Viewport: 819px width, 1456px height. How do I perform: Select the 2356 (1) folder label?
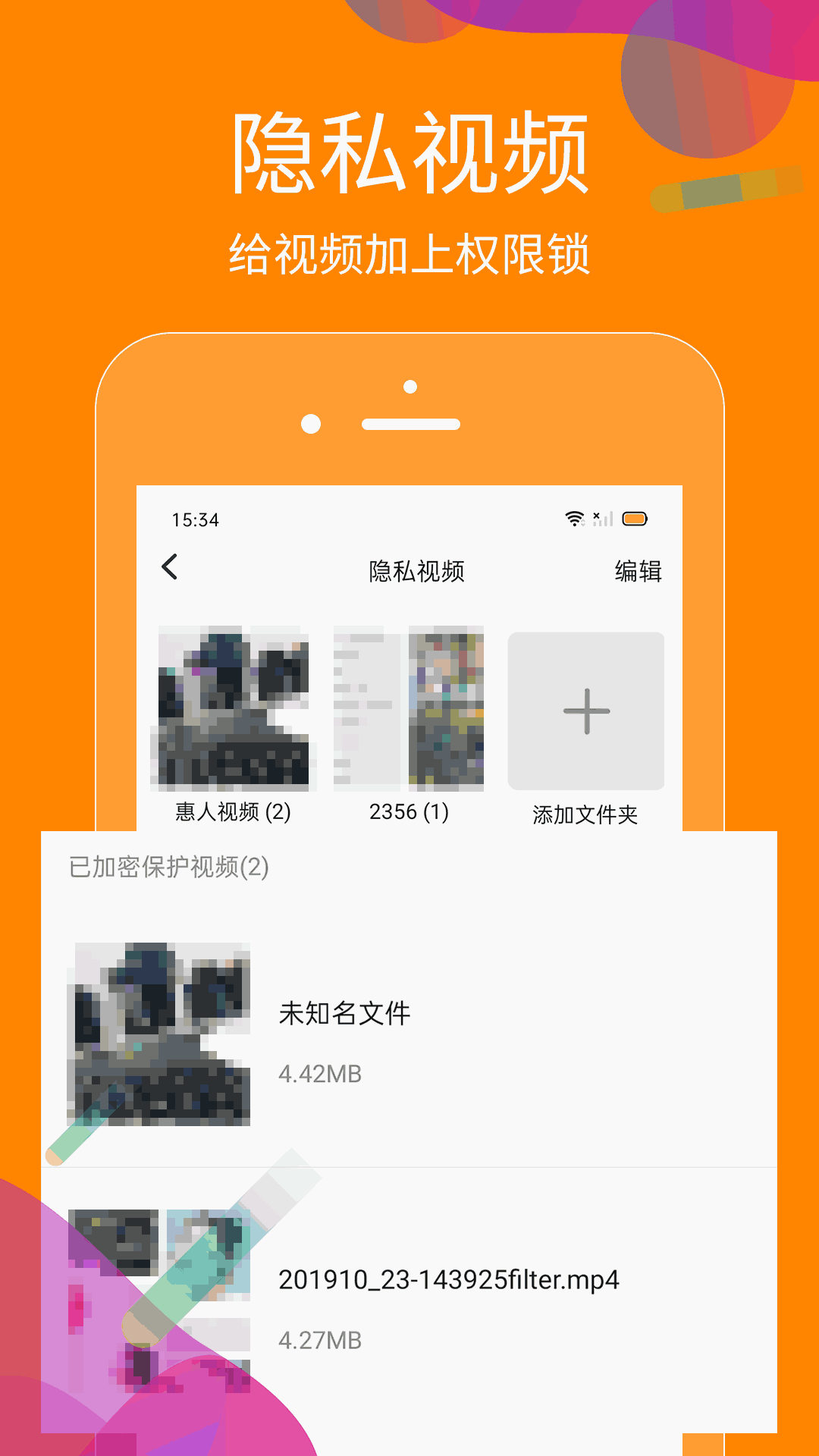click(409, 813)
